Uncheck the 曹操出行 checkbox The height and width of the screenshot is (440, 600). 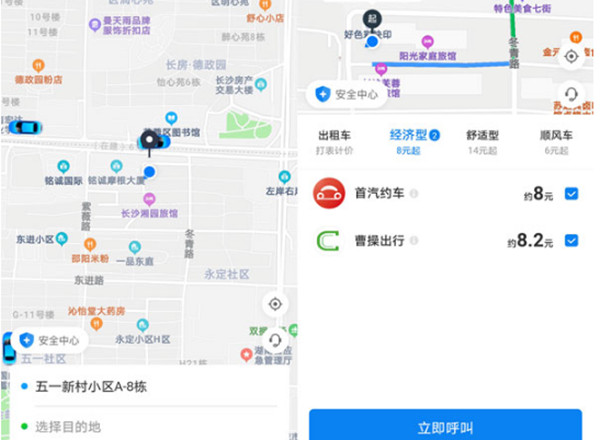point(571,240)
